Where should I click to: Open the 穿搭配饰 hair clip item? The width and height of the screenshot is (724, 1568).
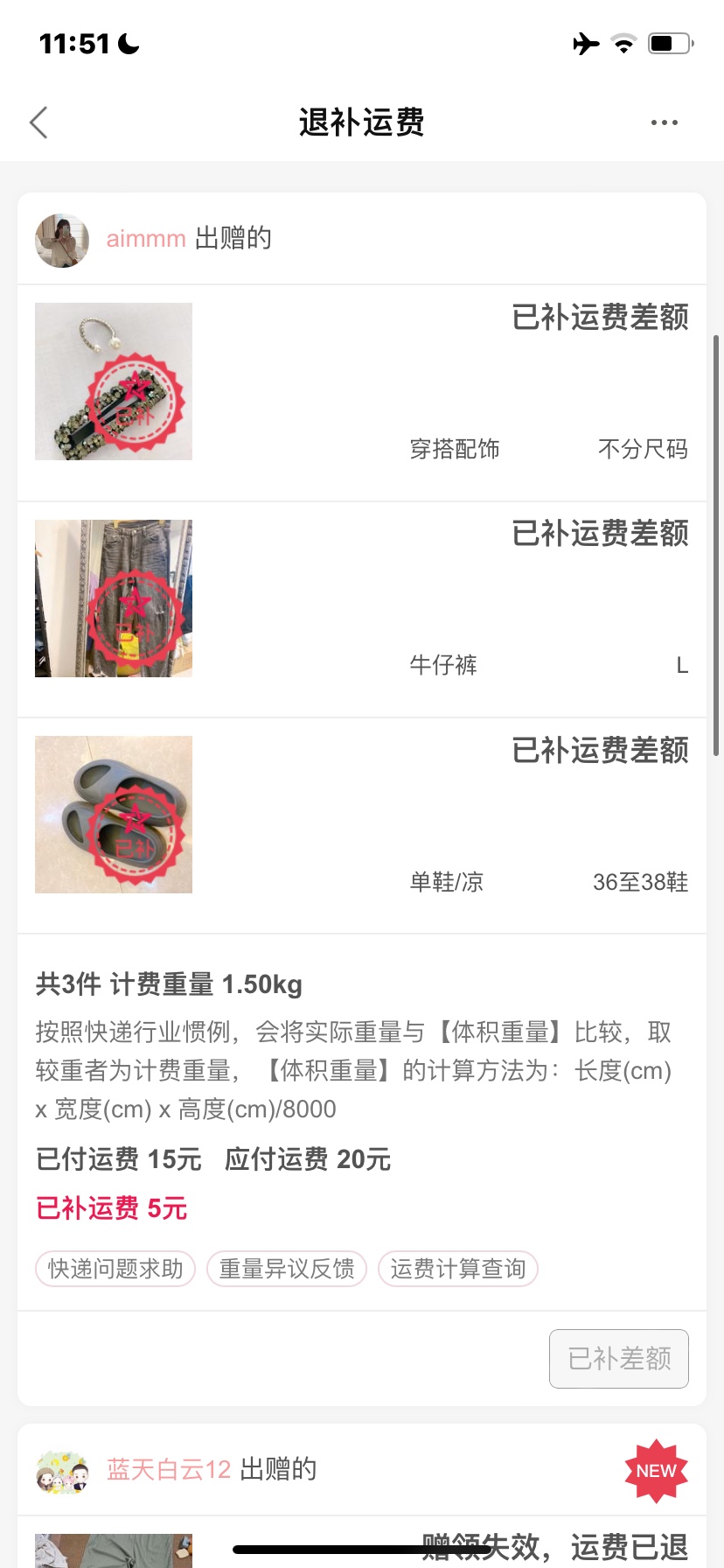(x=114, y=381)
